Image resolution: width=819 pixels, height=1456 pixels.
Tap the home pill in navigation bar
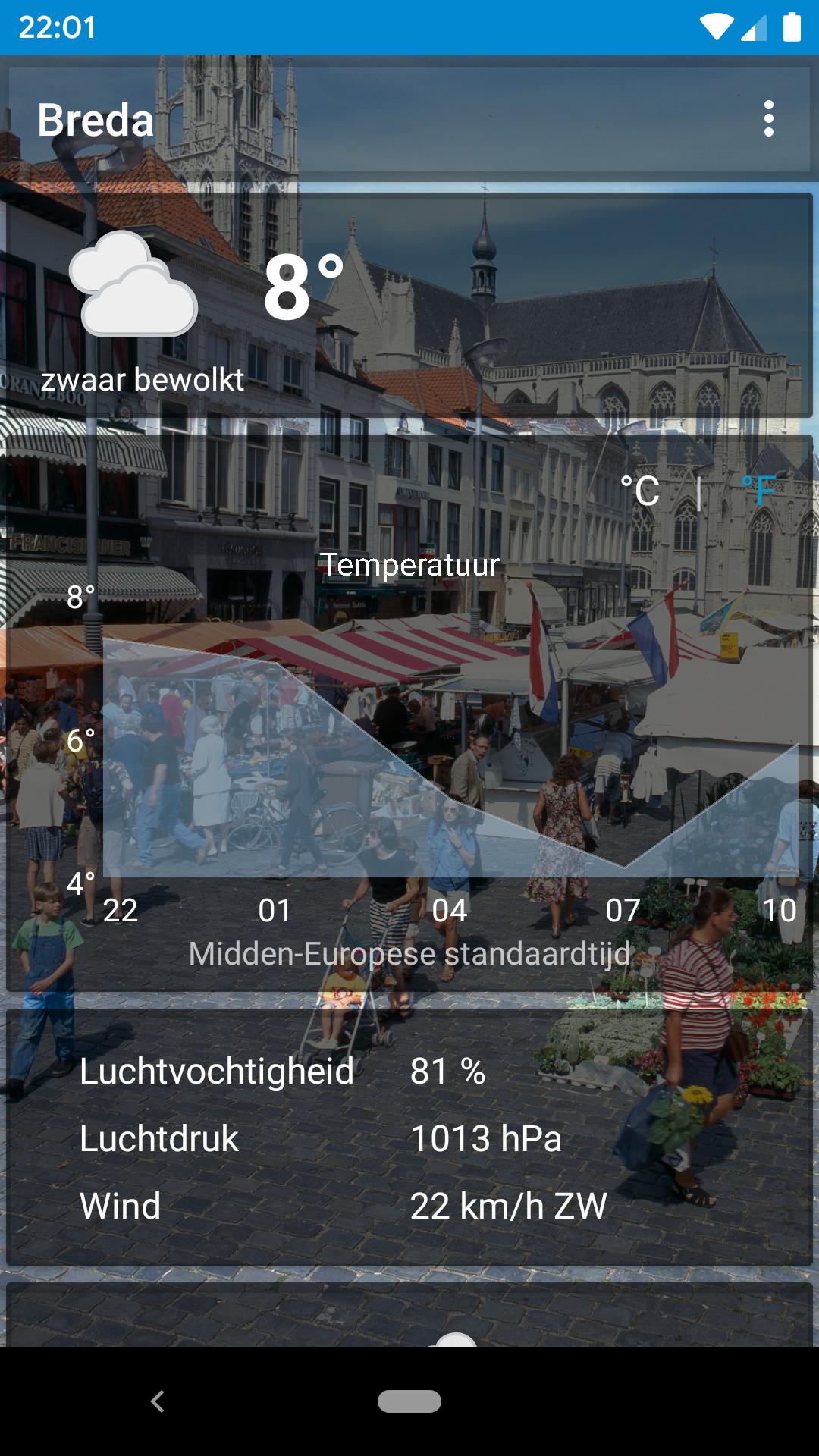tap(409, 1401)
